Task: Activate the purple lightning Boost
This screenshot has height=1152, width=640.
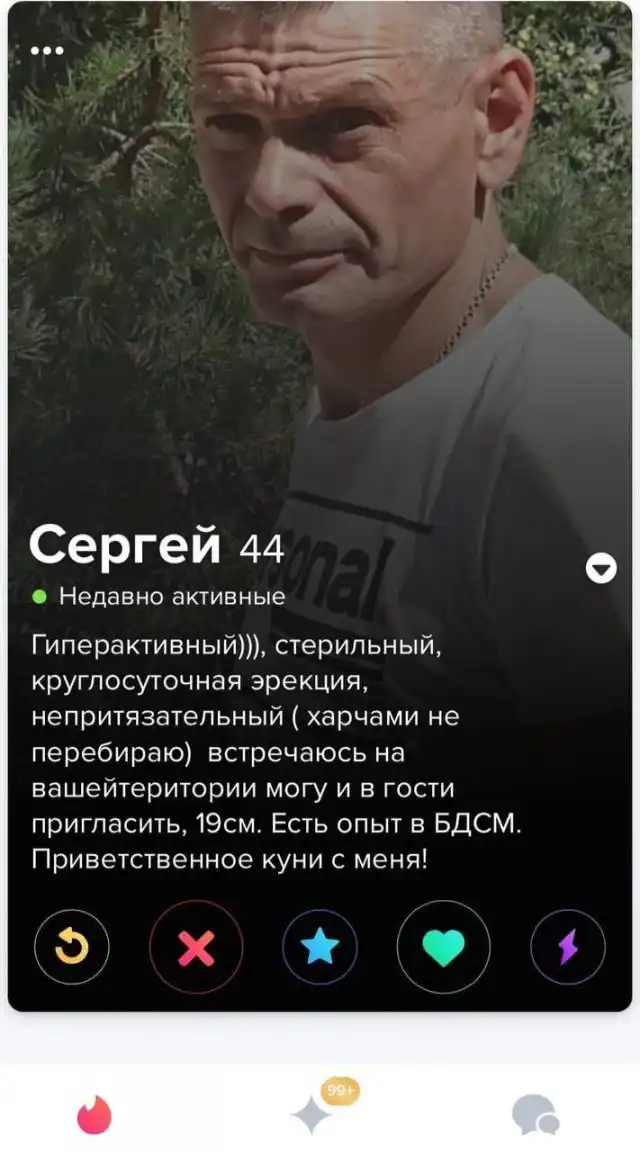Action: pos(568,946)
